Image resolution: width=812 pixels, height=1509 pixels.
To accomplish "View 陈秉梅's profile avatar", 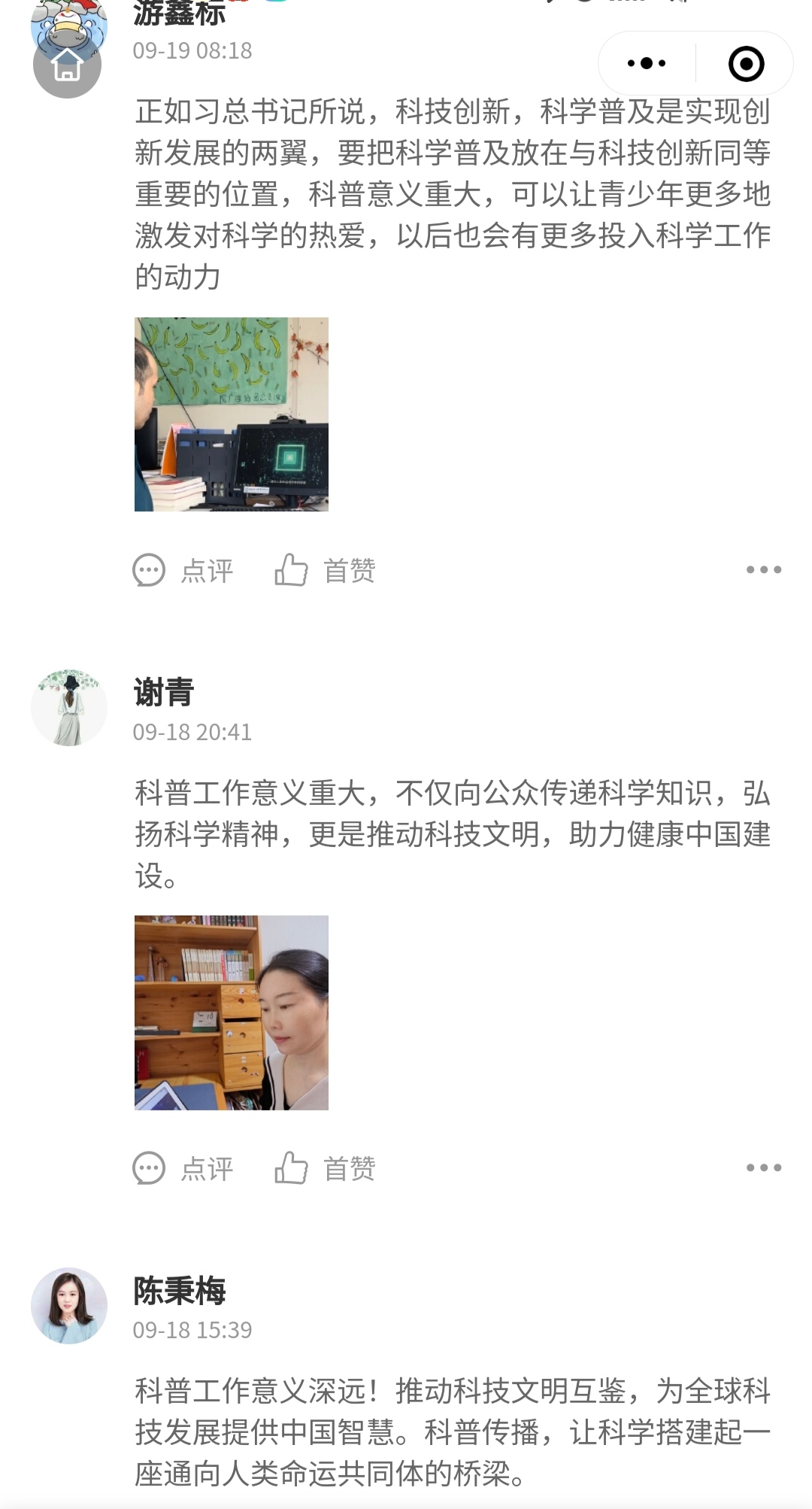I will 69,1306.
